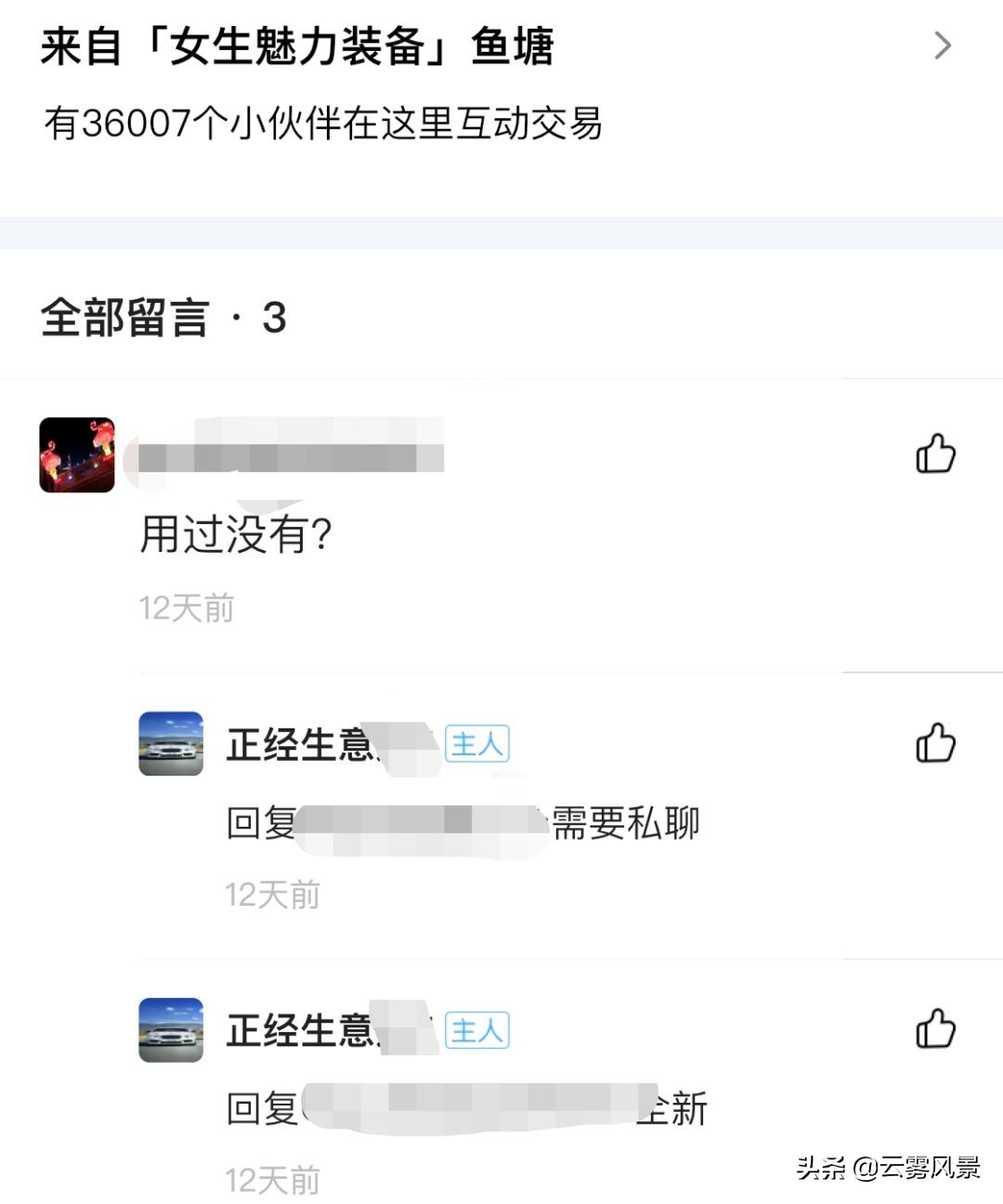The width and height of the screenshot is (1003, 1204).
Task: Expand the 女生魅力装备 fish pond via the chevron
Action: [943, 45]
